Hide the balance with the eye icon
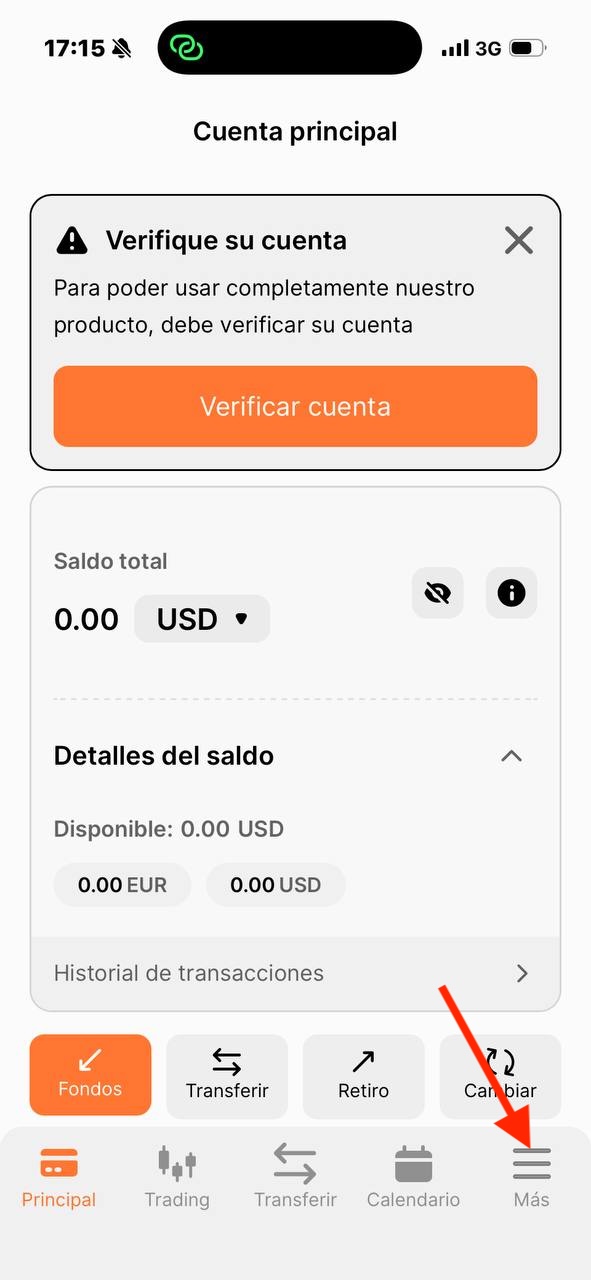591x1280 pixels. pyautogui.click(x=437, y=593)
